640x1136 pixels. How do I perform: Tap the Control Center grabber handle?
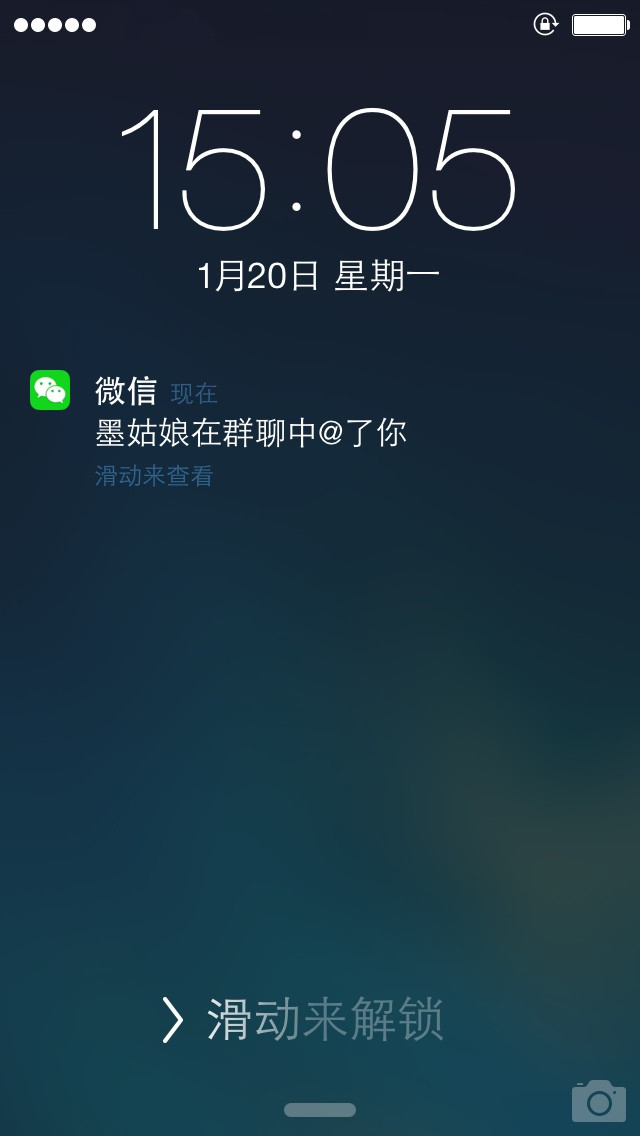click(320, 1110)
